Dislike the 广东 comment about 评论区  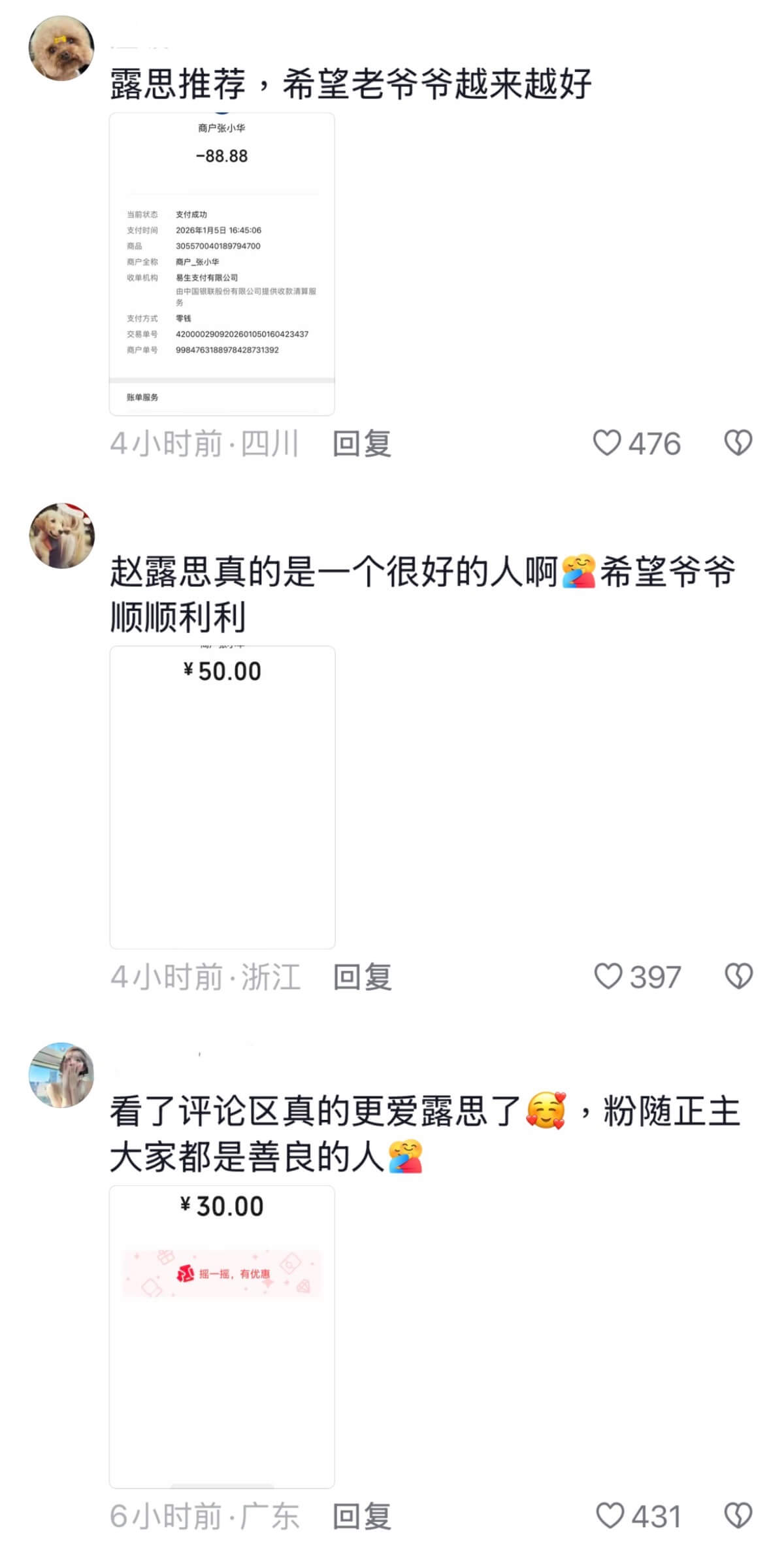point(738,1515)
